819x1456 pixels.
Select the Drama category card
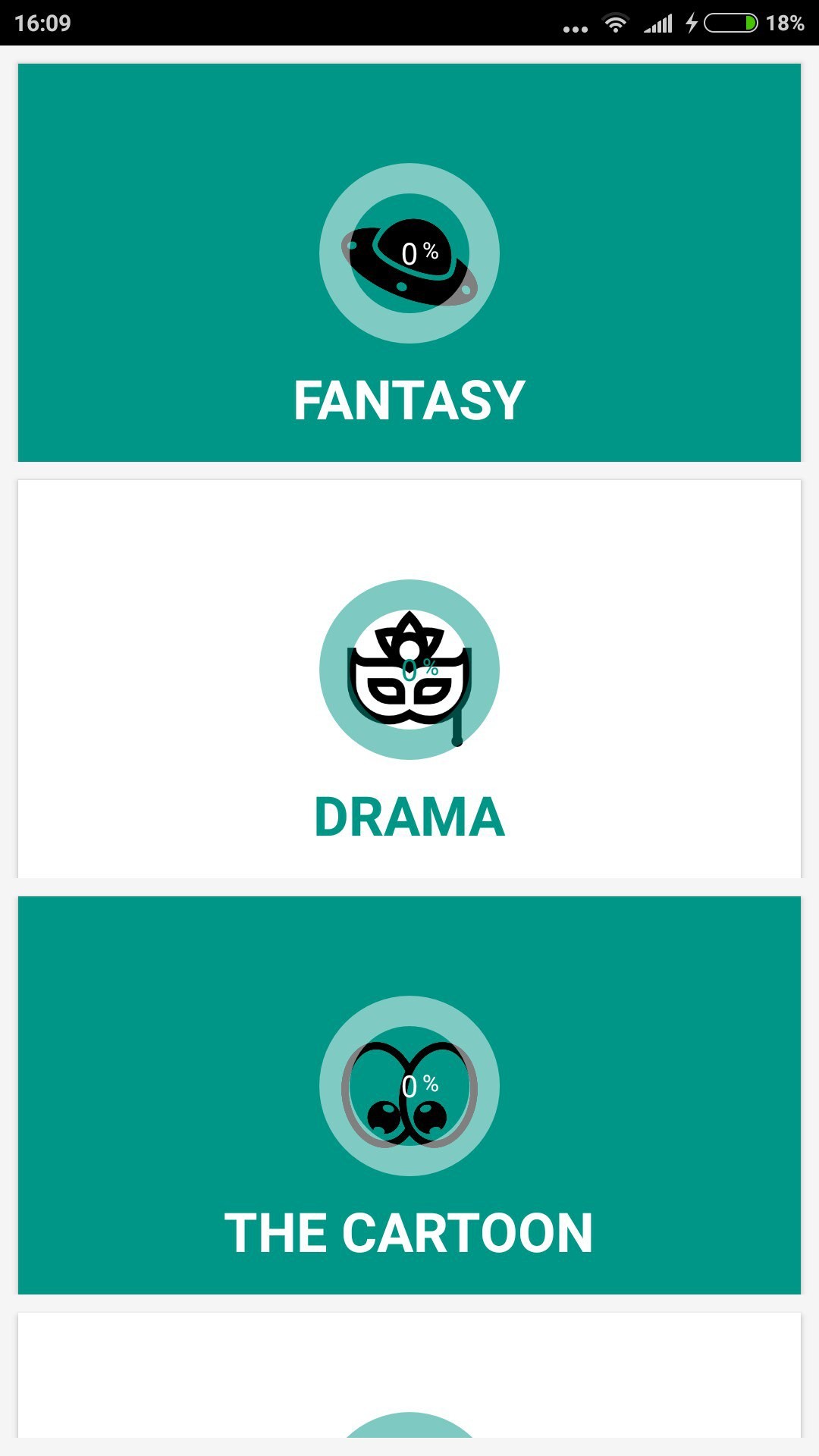(x=409, y=679)
